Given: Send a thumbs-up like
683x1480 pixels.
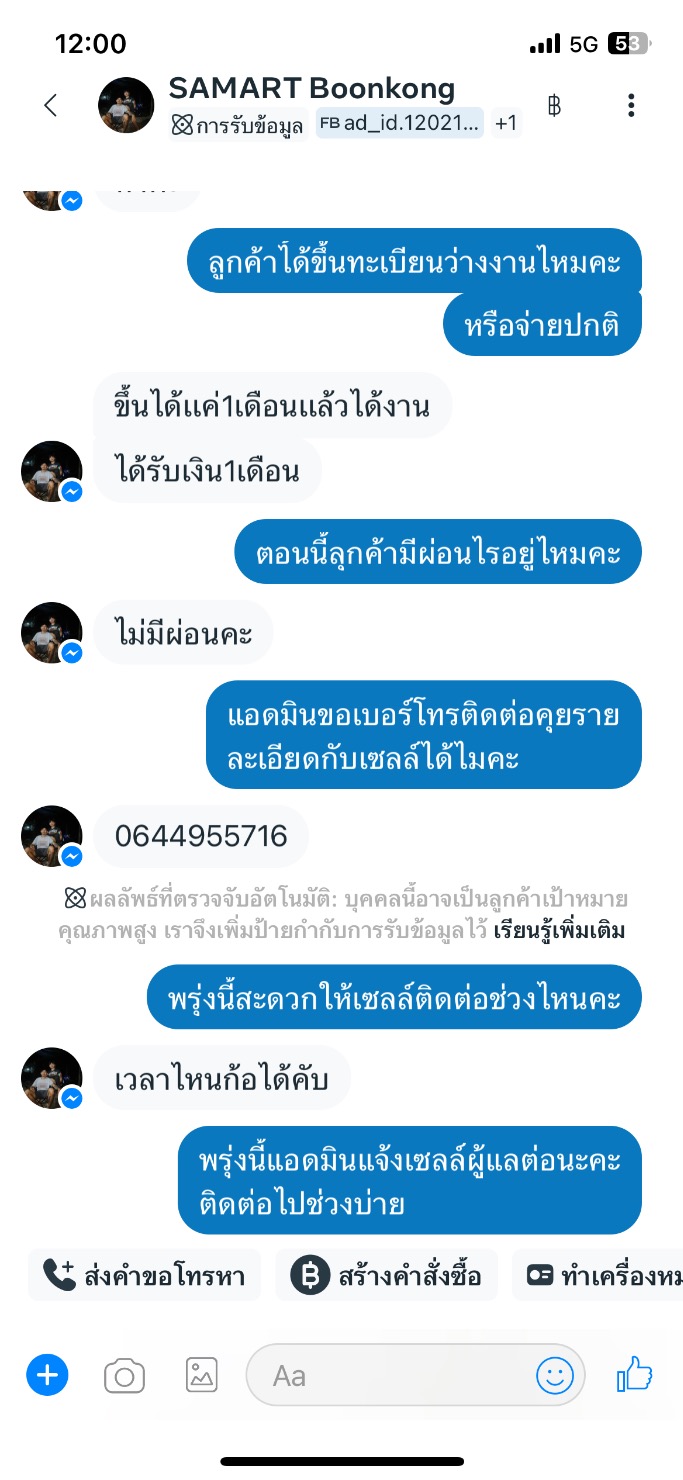Looking at the screenshot, I should [x=634, y=1376].
